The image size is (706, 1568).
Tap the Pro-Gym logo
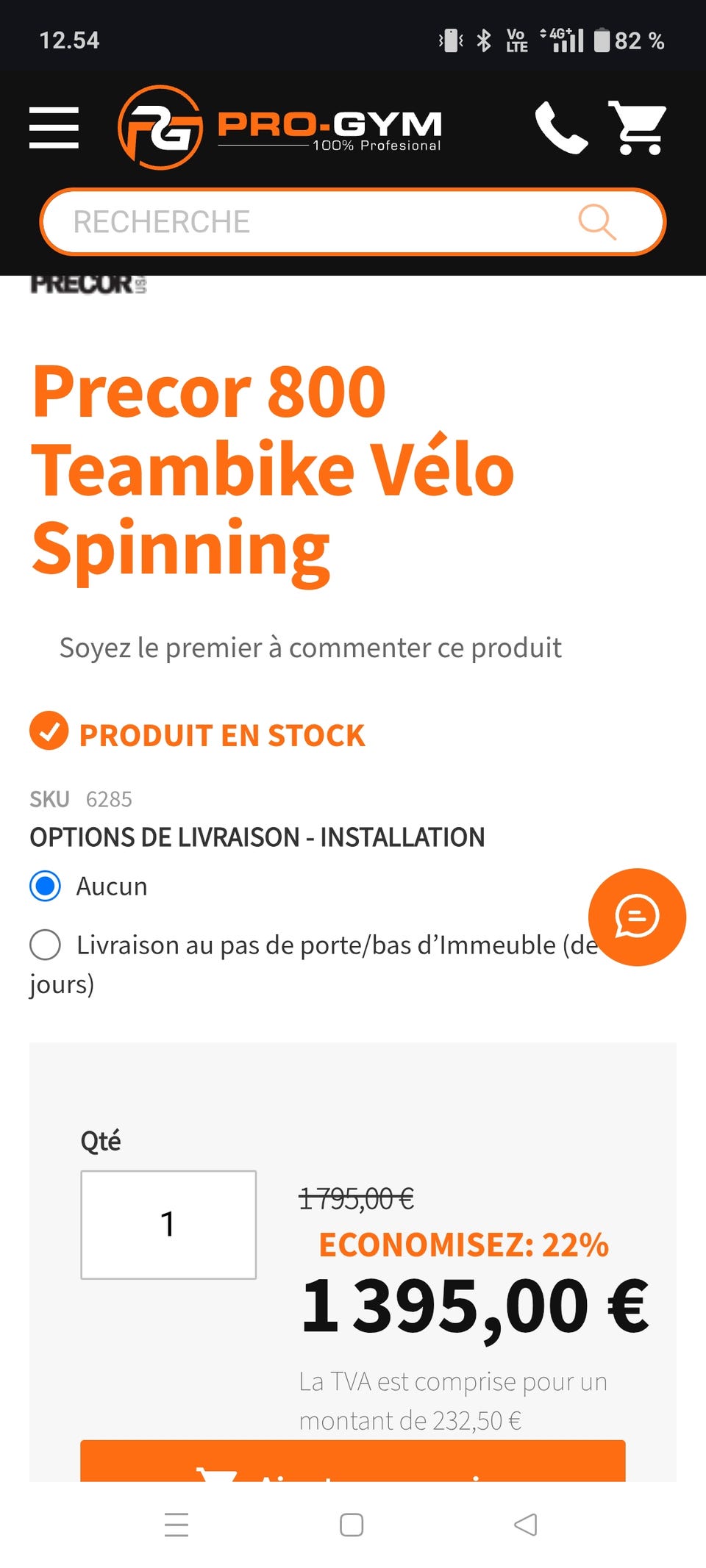pyautogui.click(x=280, y=127)
